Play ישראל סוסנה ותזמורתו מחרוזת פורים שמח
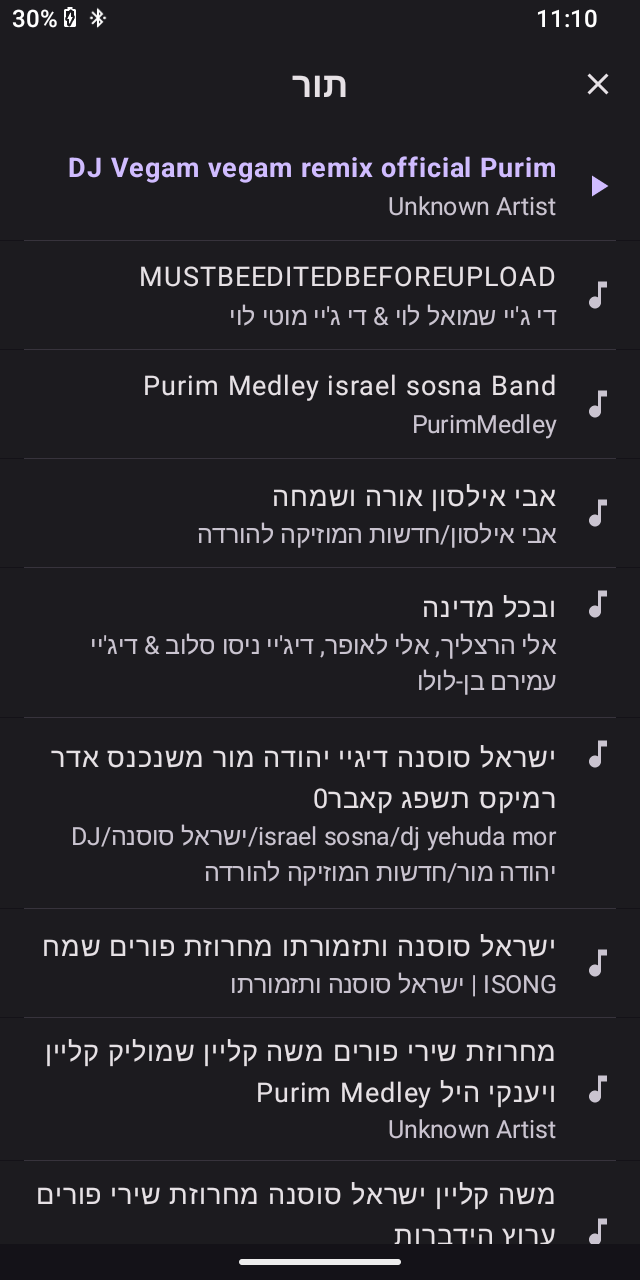 [x=320, y=963]
